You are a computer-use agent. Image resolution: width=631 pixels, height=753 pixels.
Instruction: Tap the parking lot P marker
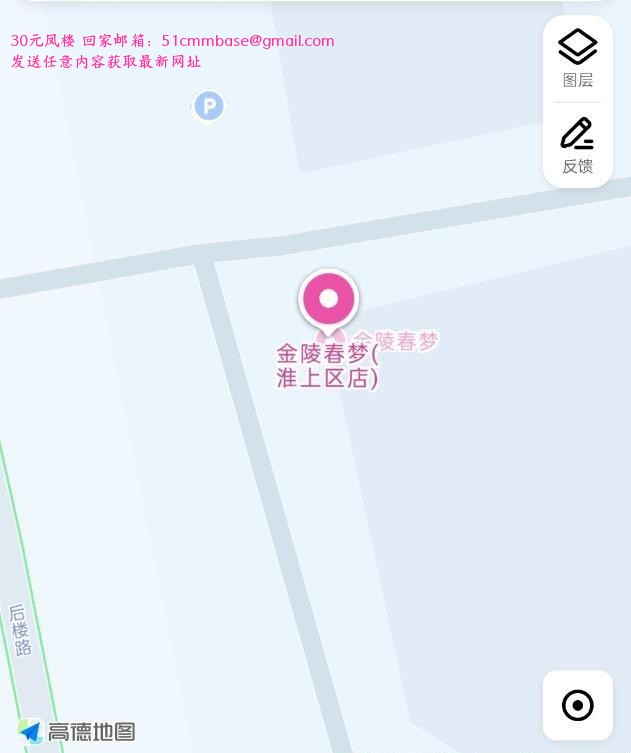pos(208,106)
